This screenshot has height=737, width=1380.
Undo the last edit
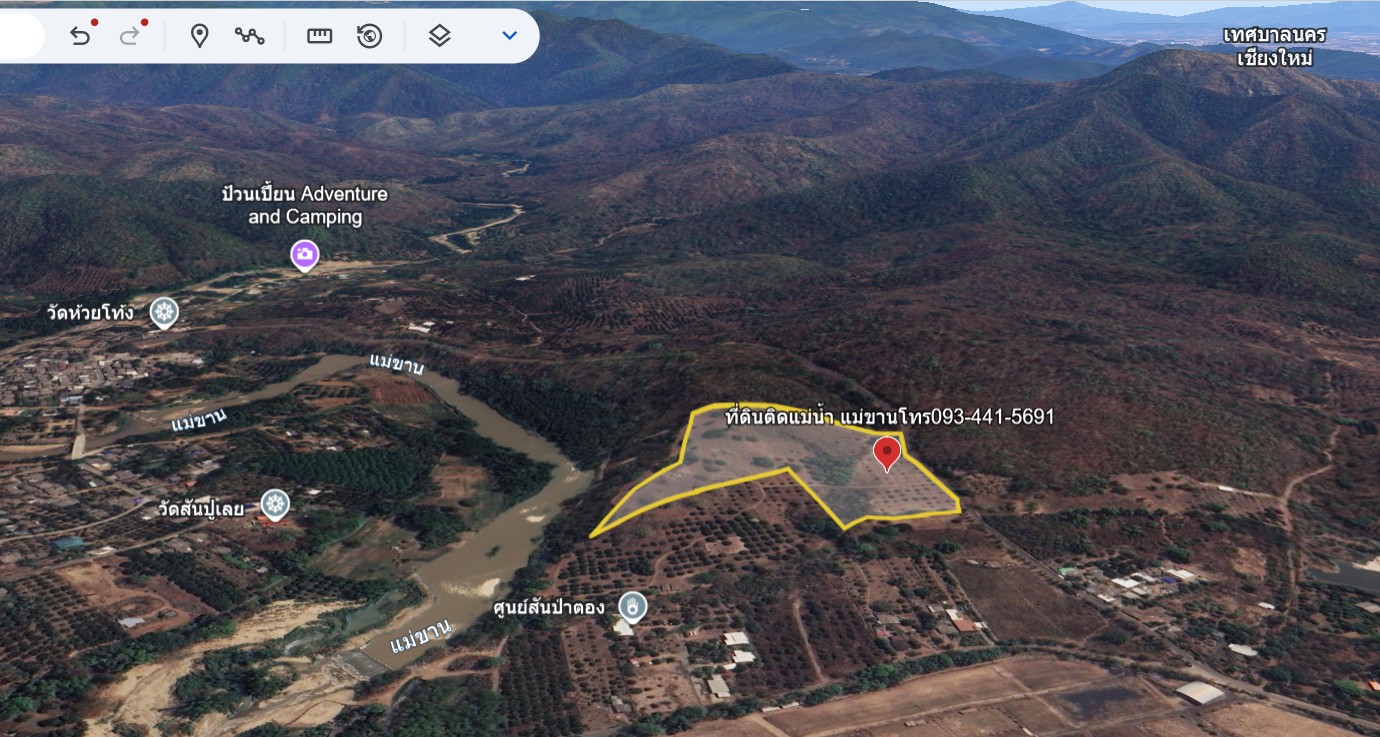[80, 36]
